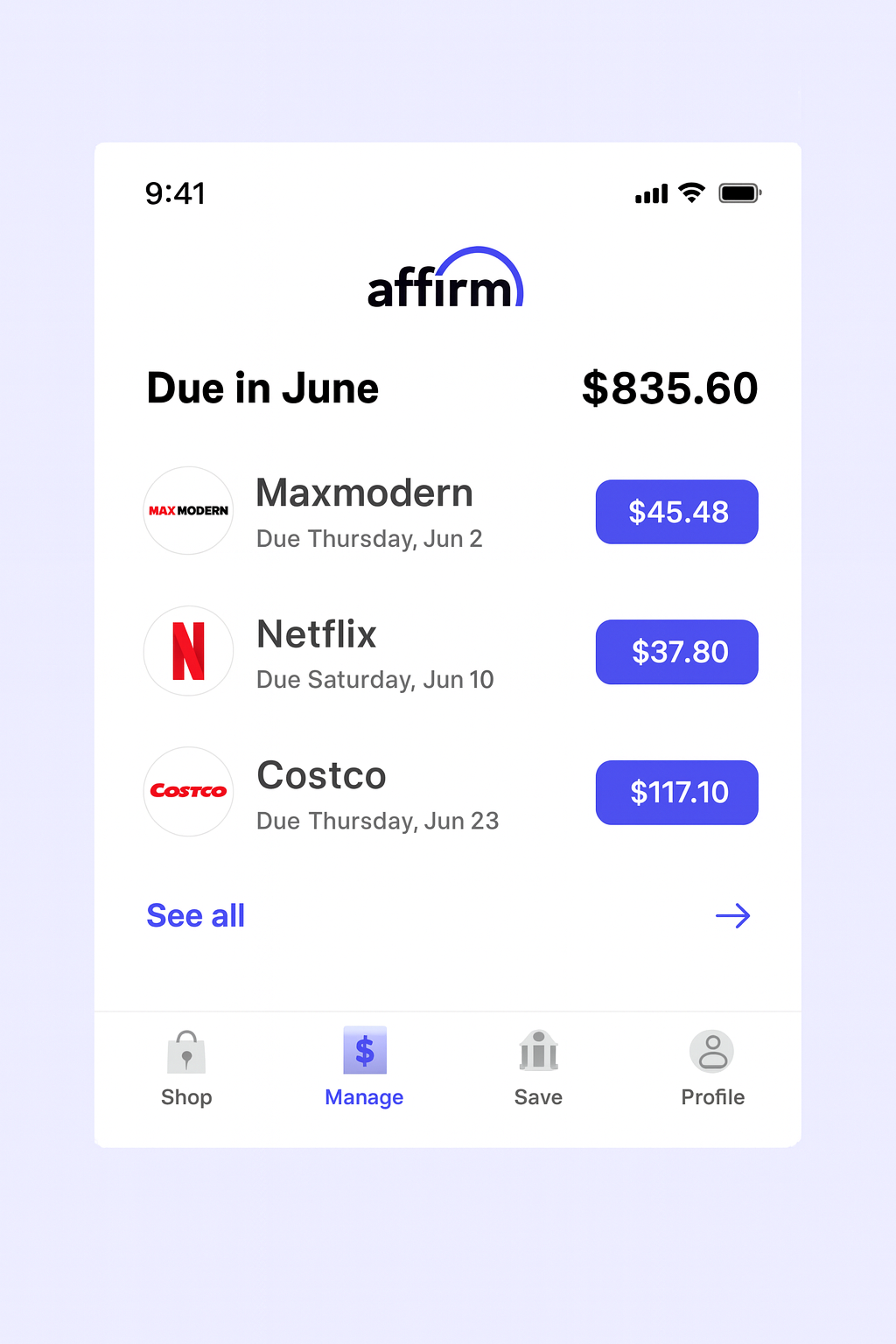The width and height of the screenshot is (896, 1344).
Task: Go to the Save tab
Action: [x=538, y=1069]
